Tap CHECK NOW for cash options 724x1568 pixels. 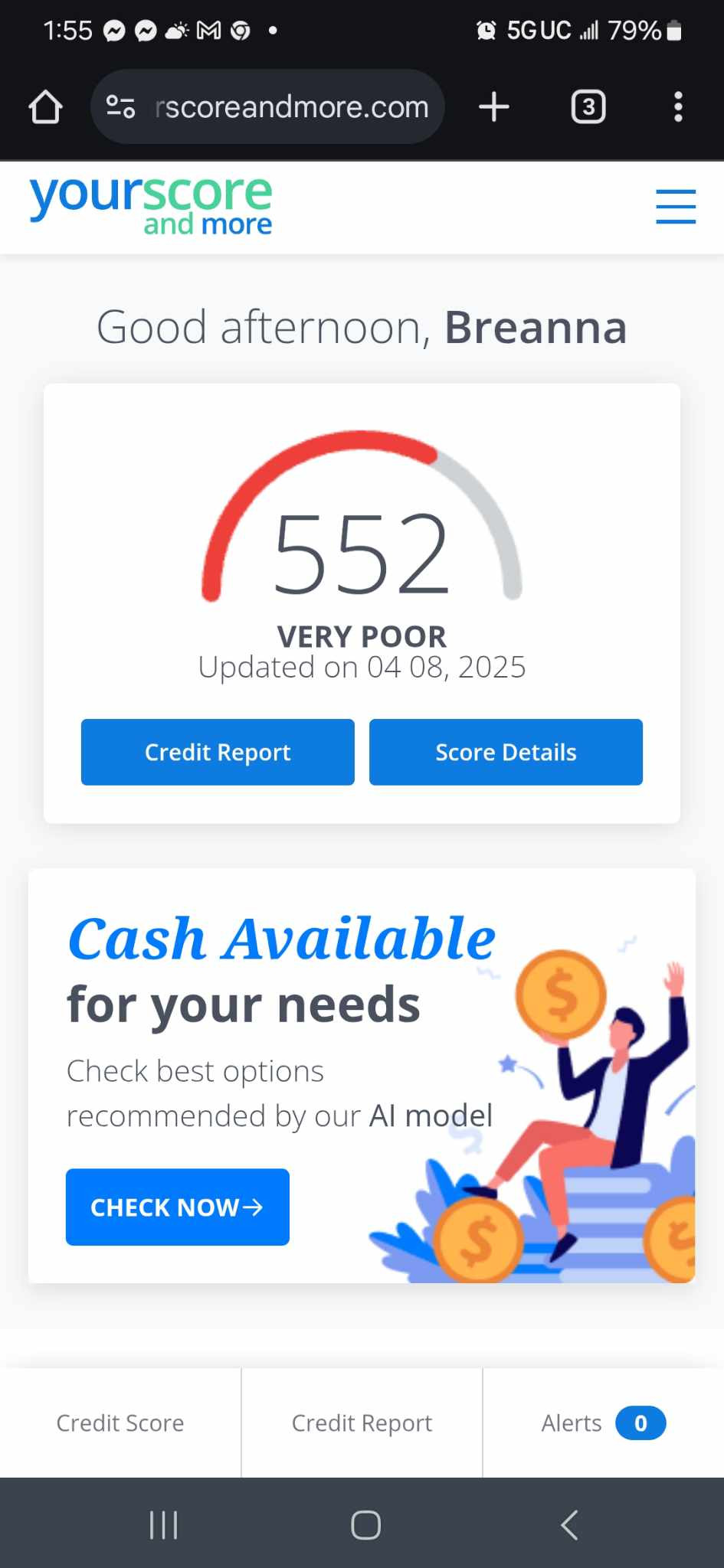coord(178,1207)
